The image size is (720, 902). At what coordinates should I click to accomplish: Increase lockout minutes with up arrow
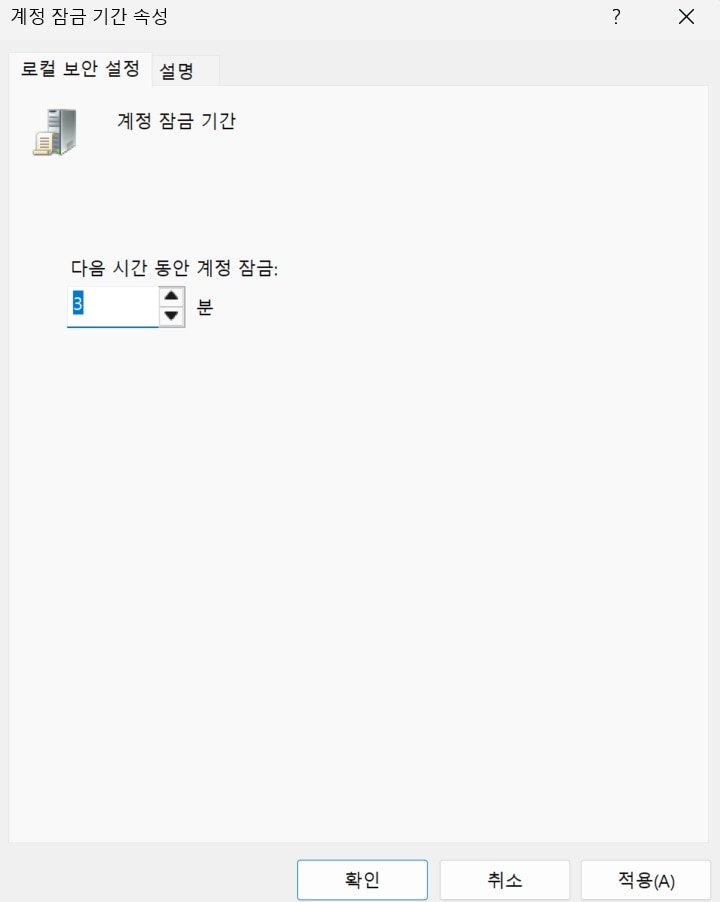[x=172, y=296]
